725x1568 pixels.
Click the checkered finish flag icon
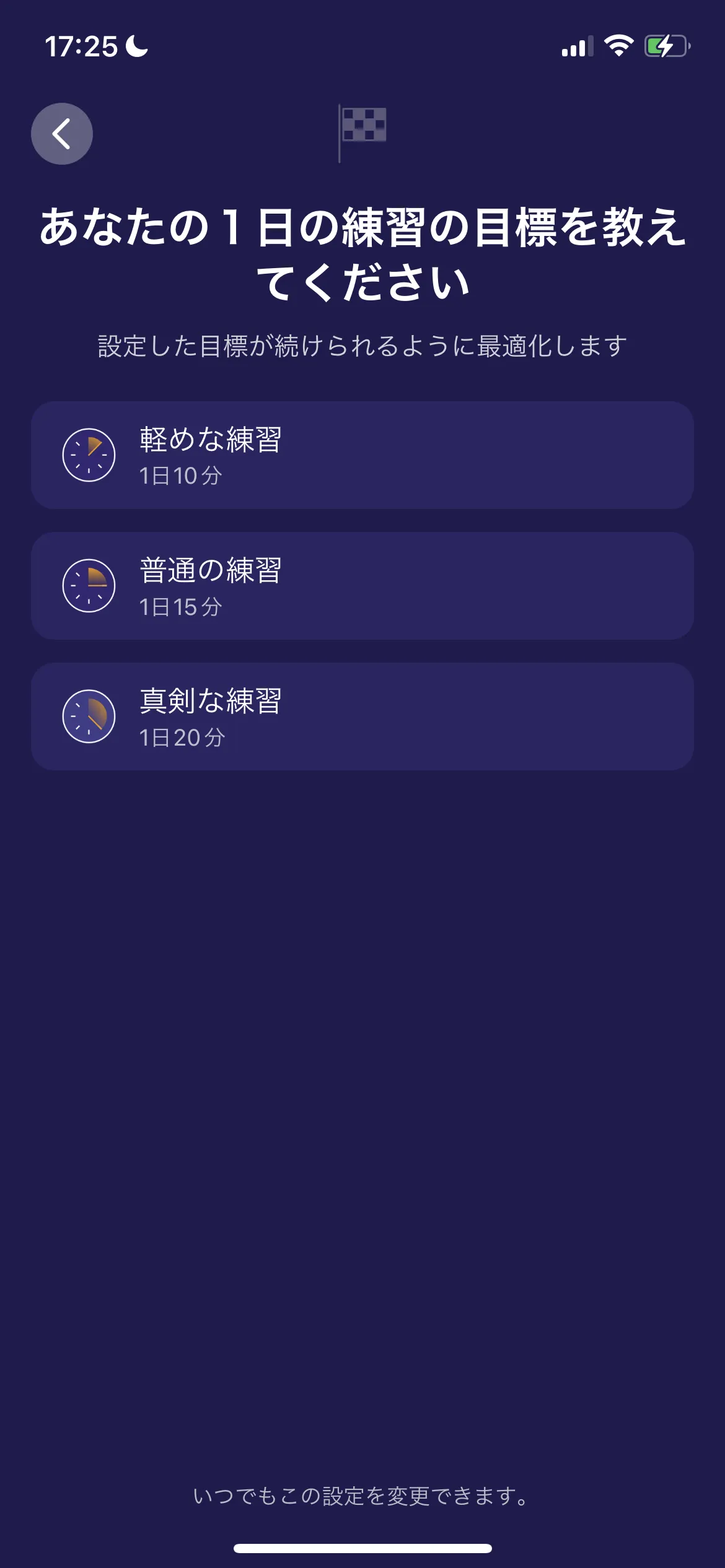pyautogui.click(x=362, y=130)
